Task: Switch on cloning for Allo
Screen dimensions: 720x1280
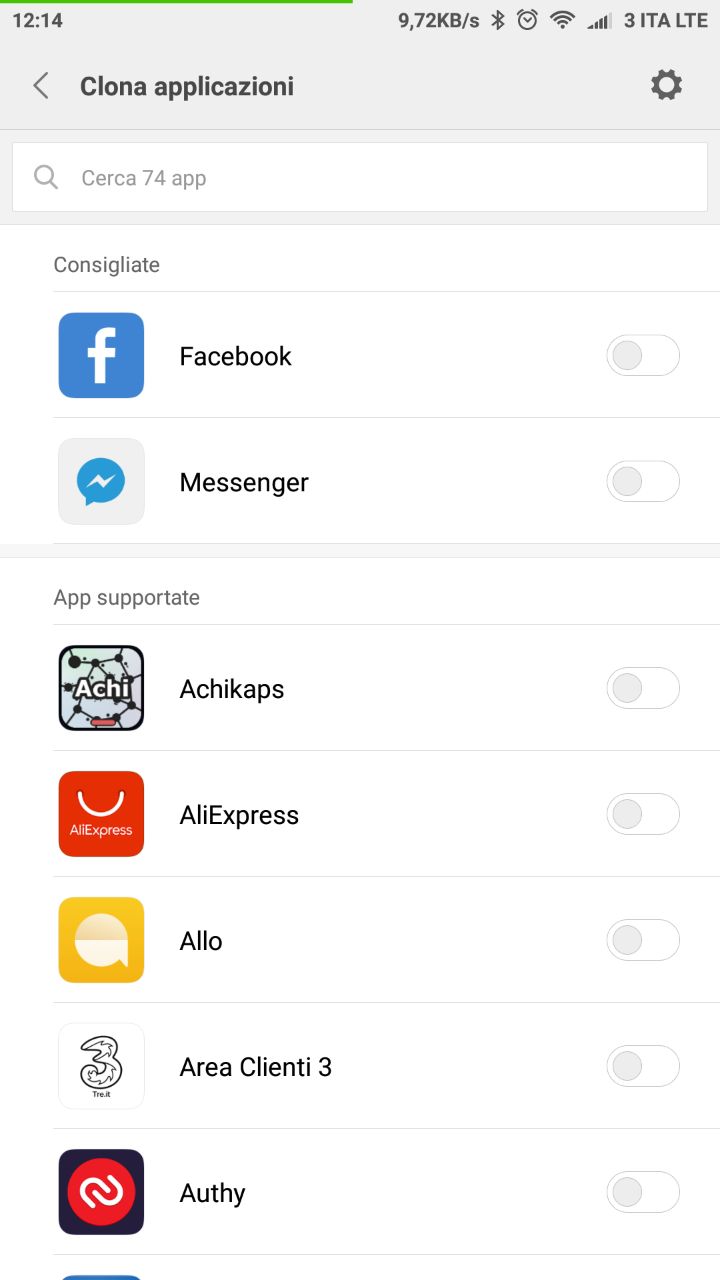Action: click(x=643, y=940)
